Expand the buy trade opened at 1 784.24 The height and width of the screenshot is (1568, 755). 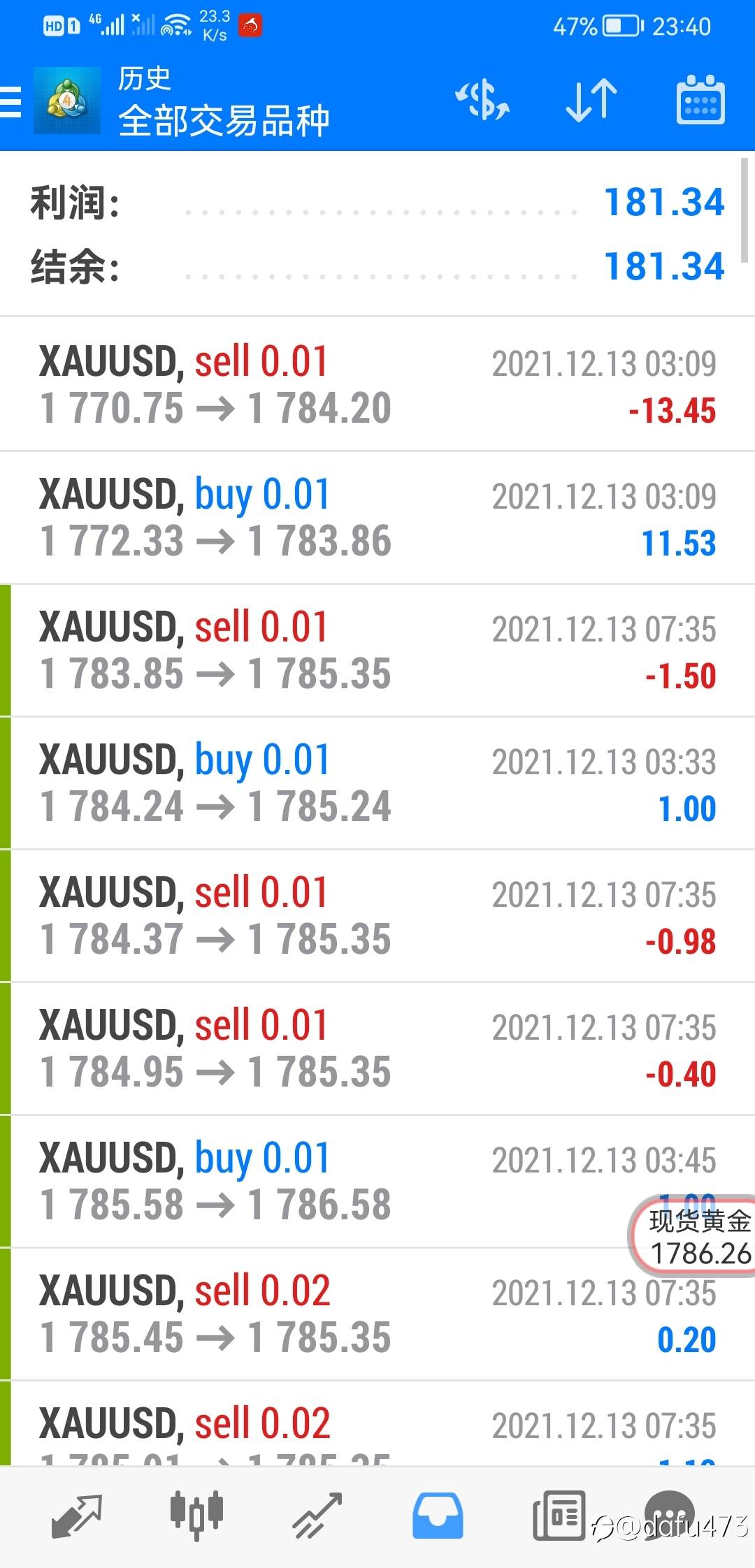point(377,783)
